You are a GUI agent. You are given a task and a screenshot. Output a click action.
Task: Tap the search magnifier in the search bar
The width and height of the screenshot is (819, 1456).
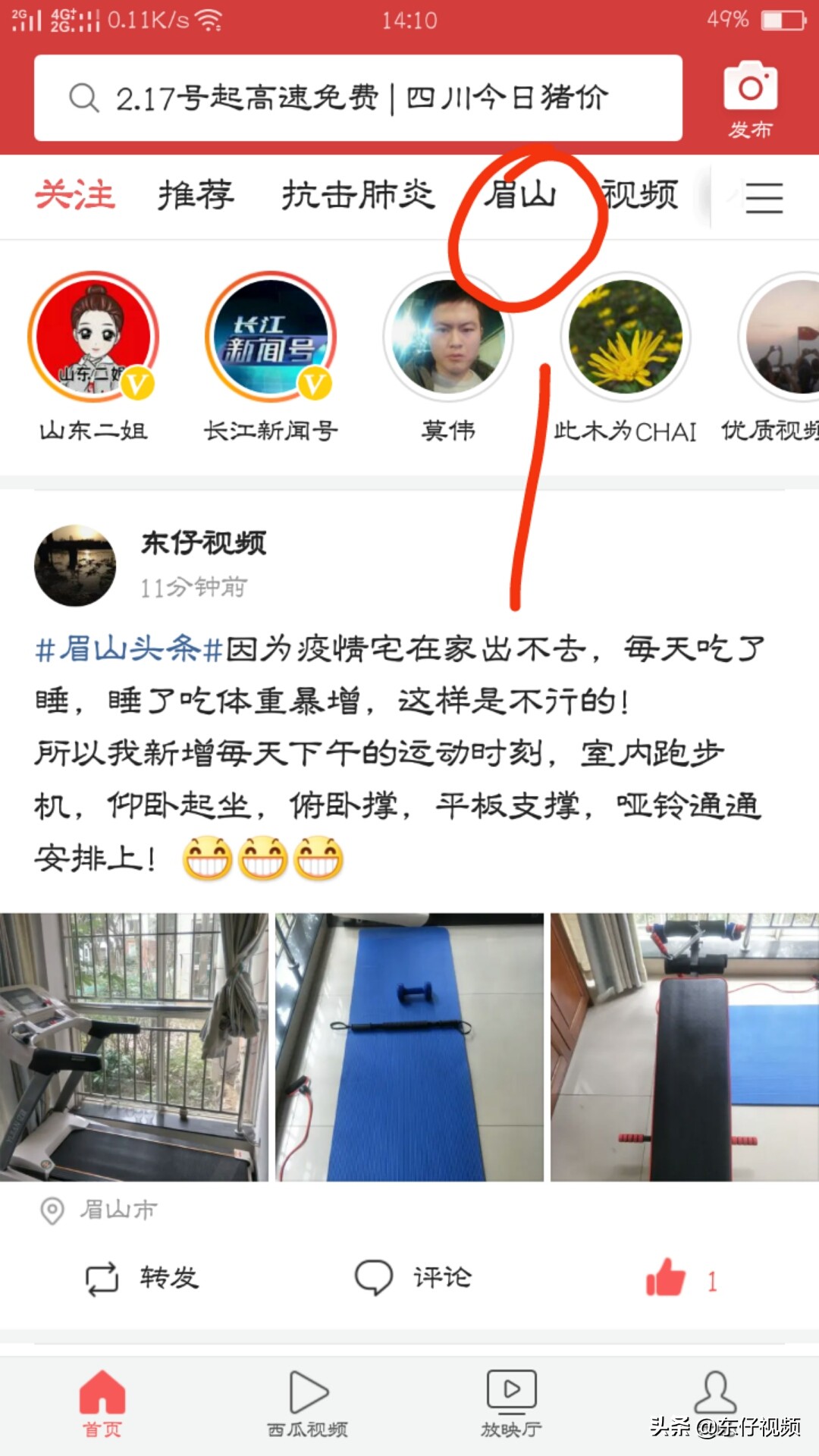pyautogui.click(x=83, y=99)
